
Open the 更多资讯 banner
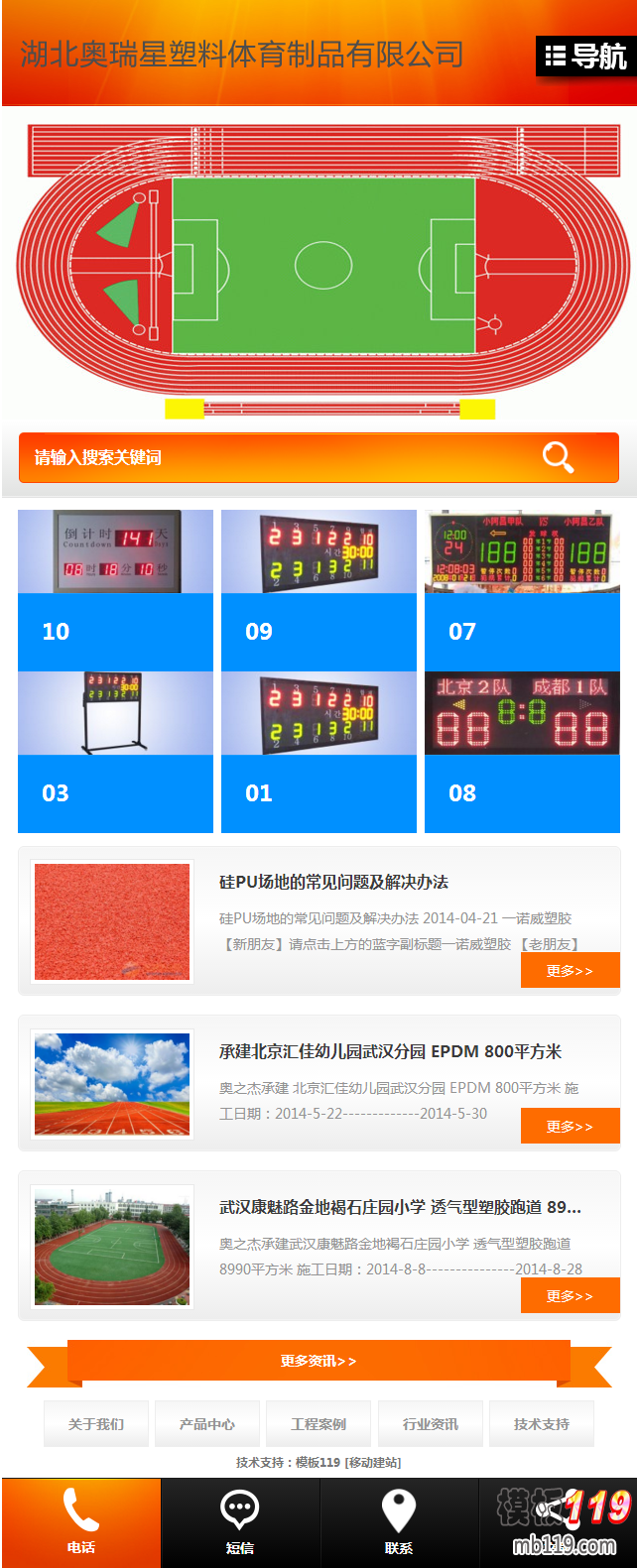point(319,1361)
